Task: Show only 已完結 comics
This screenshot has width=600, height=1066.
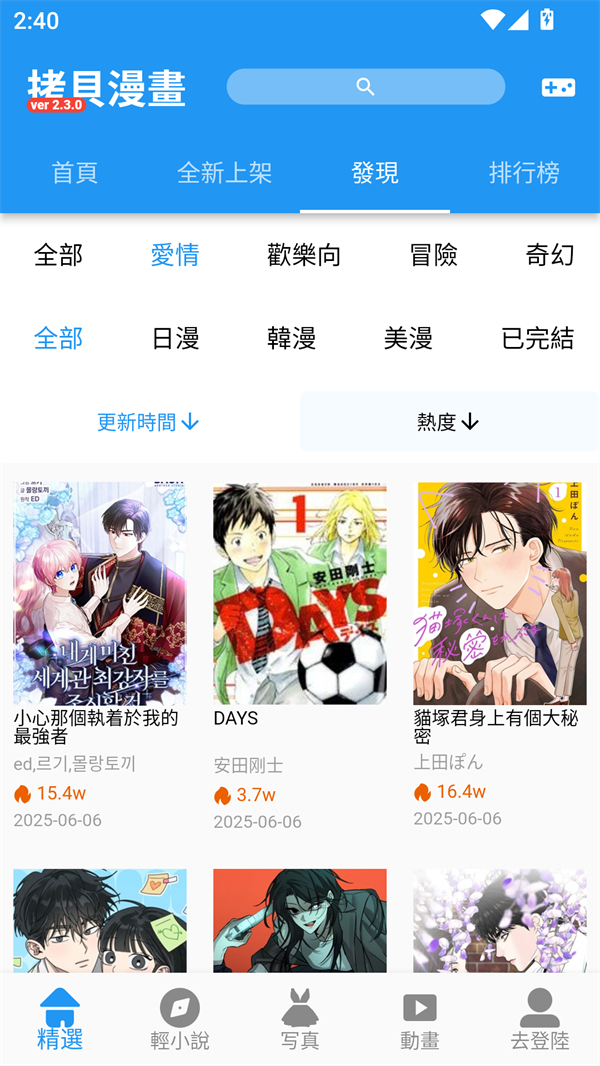Action: 537,338
